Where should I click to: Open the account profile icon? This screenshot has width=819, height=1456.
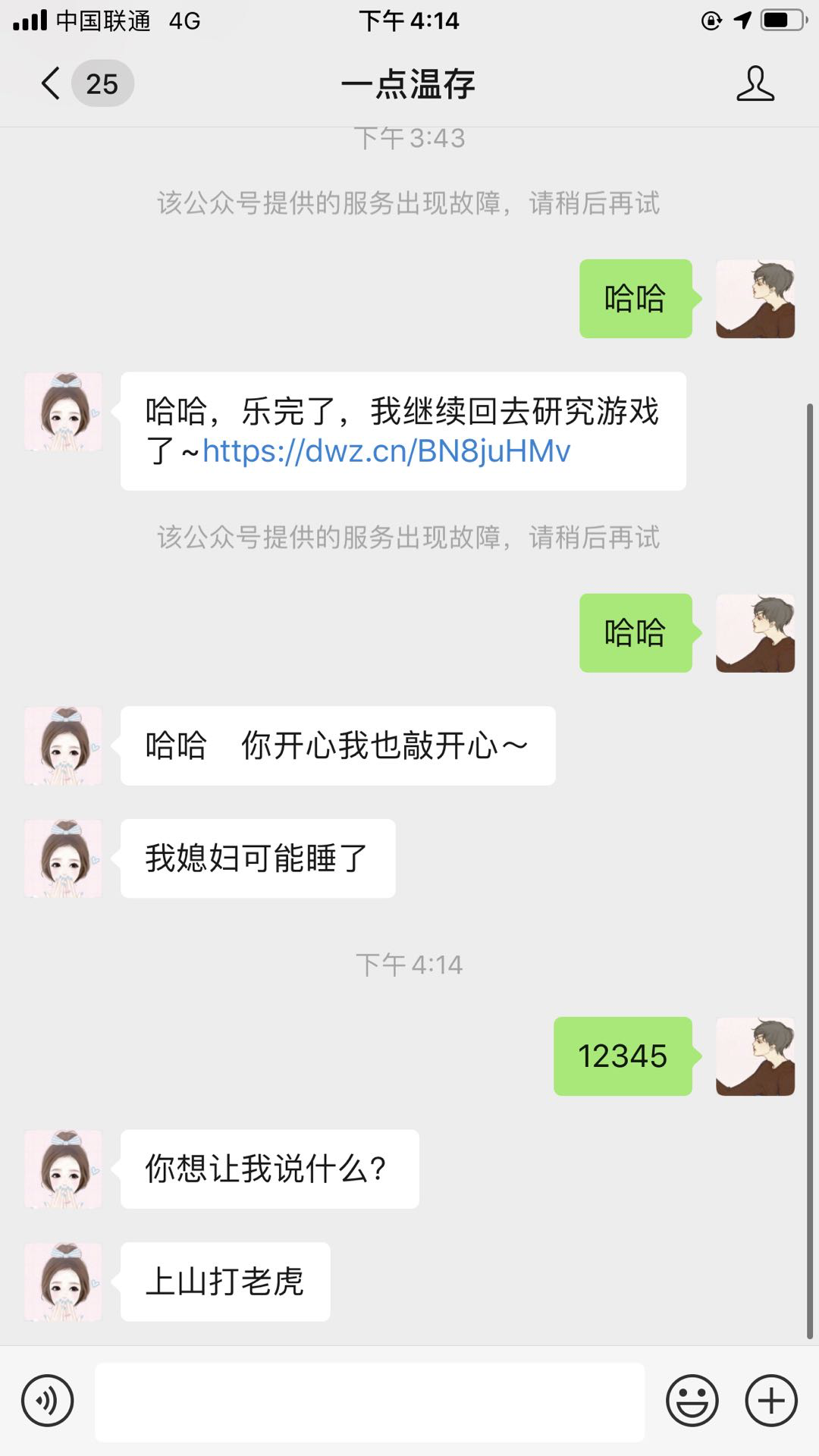755,83
